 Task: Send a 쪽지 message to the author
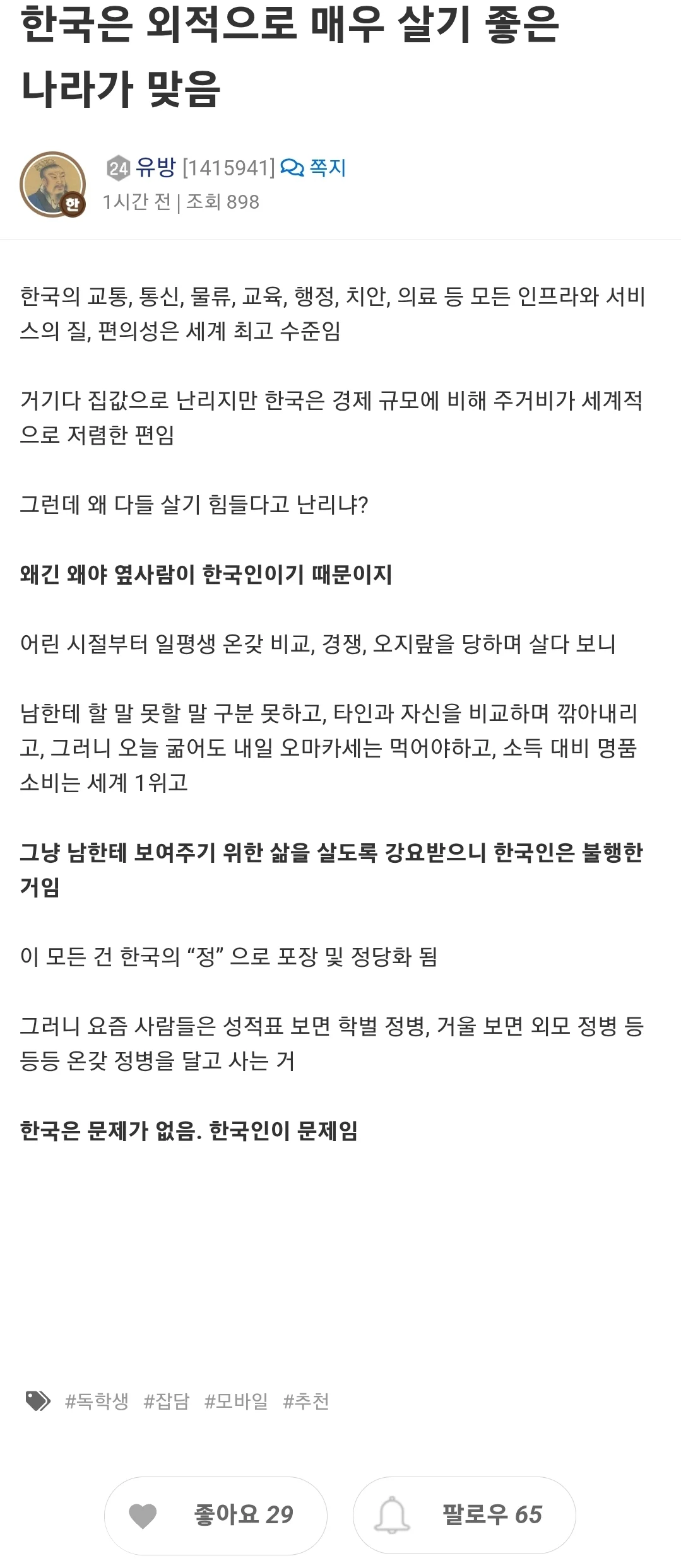[x=314, y=168]
